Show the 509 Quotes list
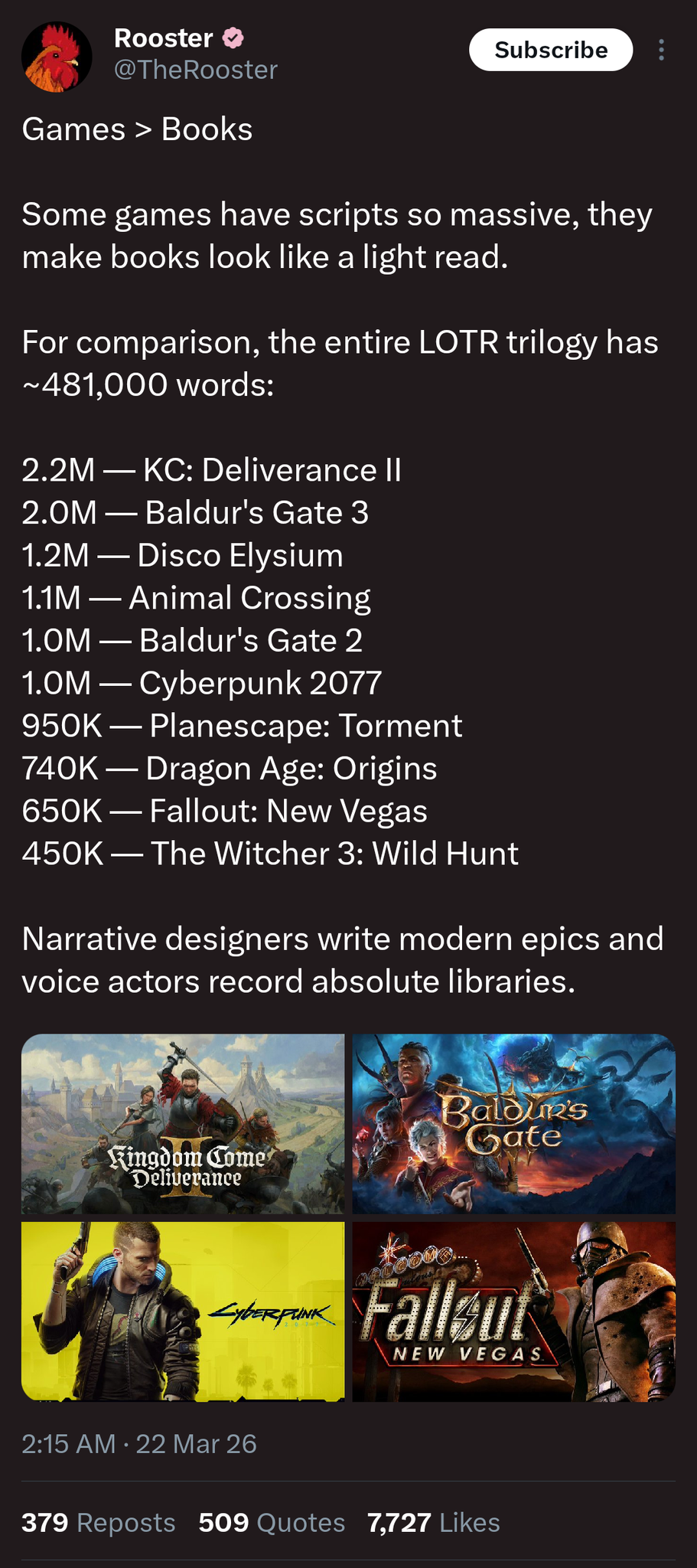 [x=272, y=1522]
